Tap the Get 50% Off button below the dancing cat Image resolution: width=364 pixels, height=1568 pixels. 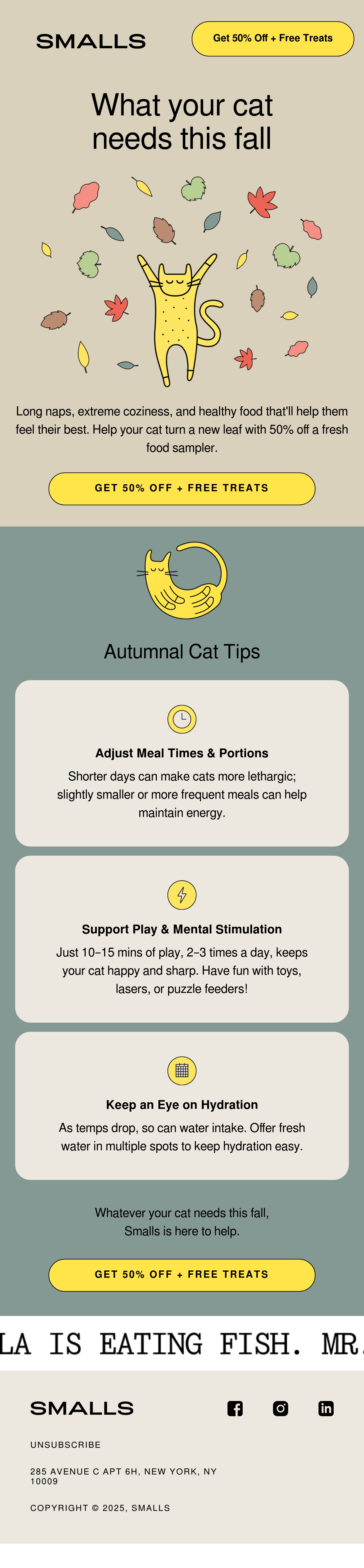click(x=182, y=488)
